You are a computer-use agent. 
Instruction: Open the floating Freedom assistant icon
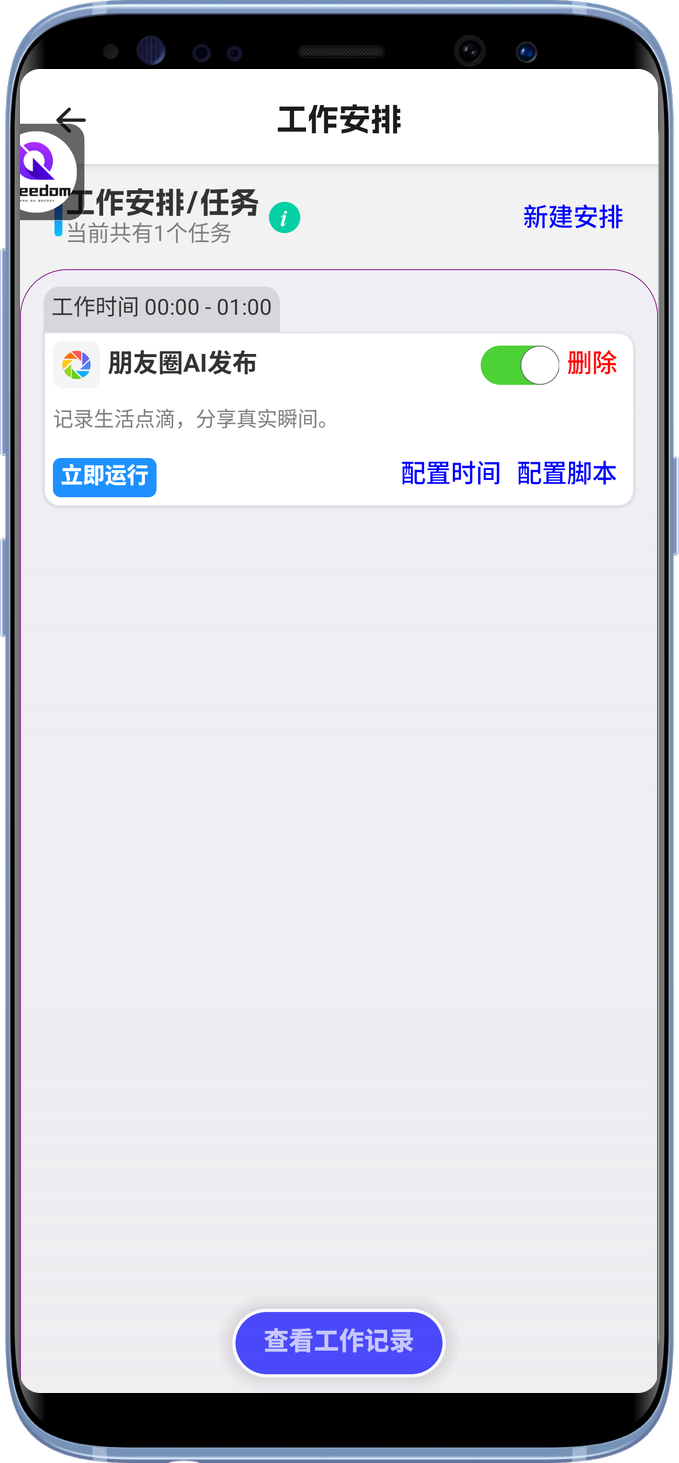click(45, 168)
